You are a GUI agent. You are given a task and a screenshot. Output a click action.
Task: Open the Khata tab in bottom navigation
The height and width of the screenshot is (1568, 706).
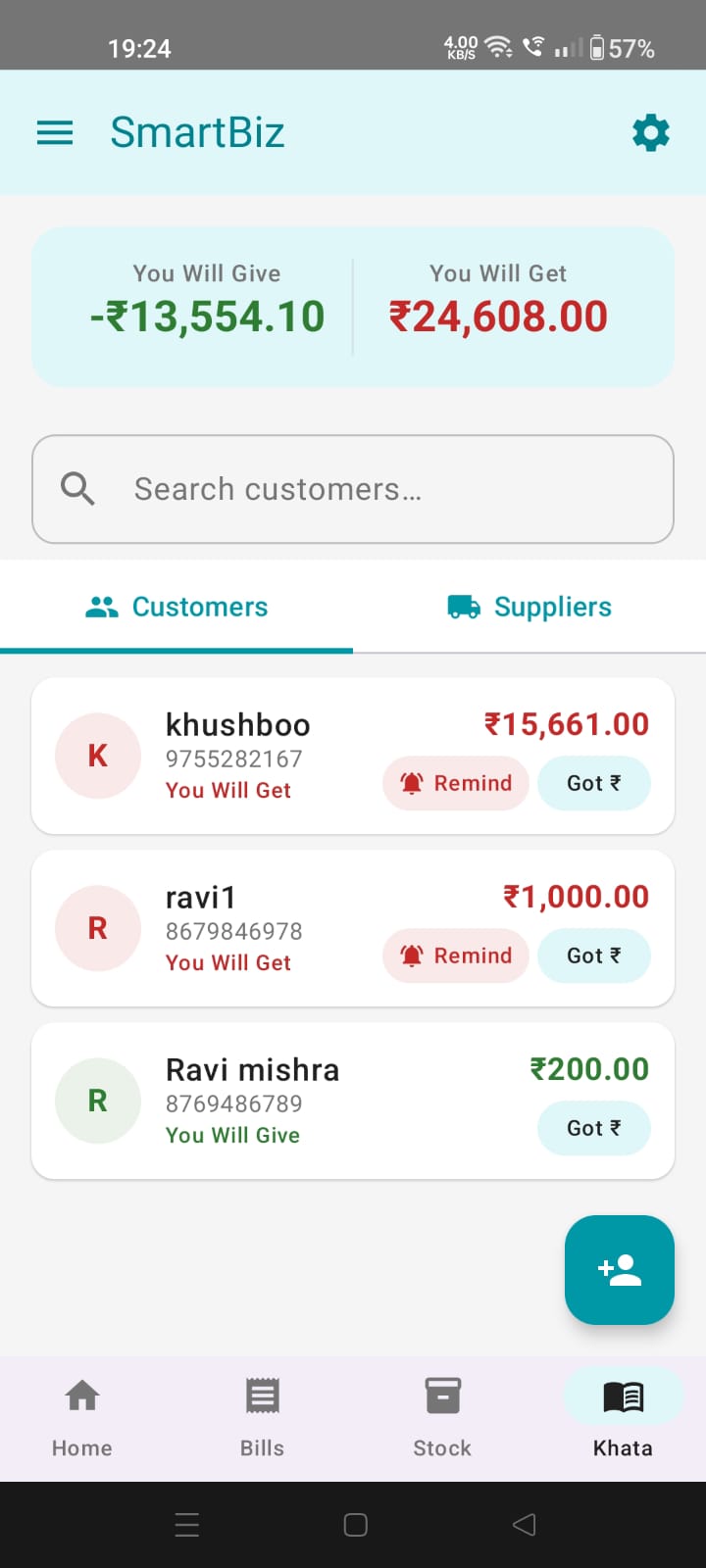(622, 1416)
